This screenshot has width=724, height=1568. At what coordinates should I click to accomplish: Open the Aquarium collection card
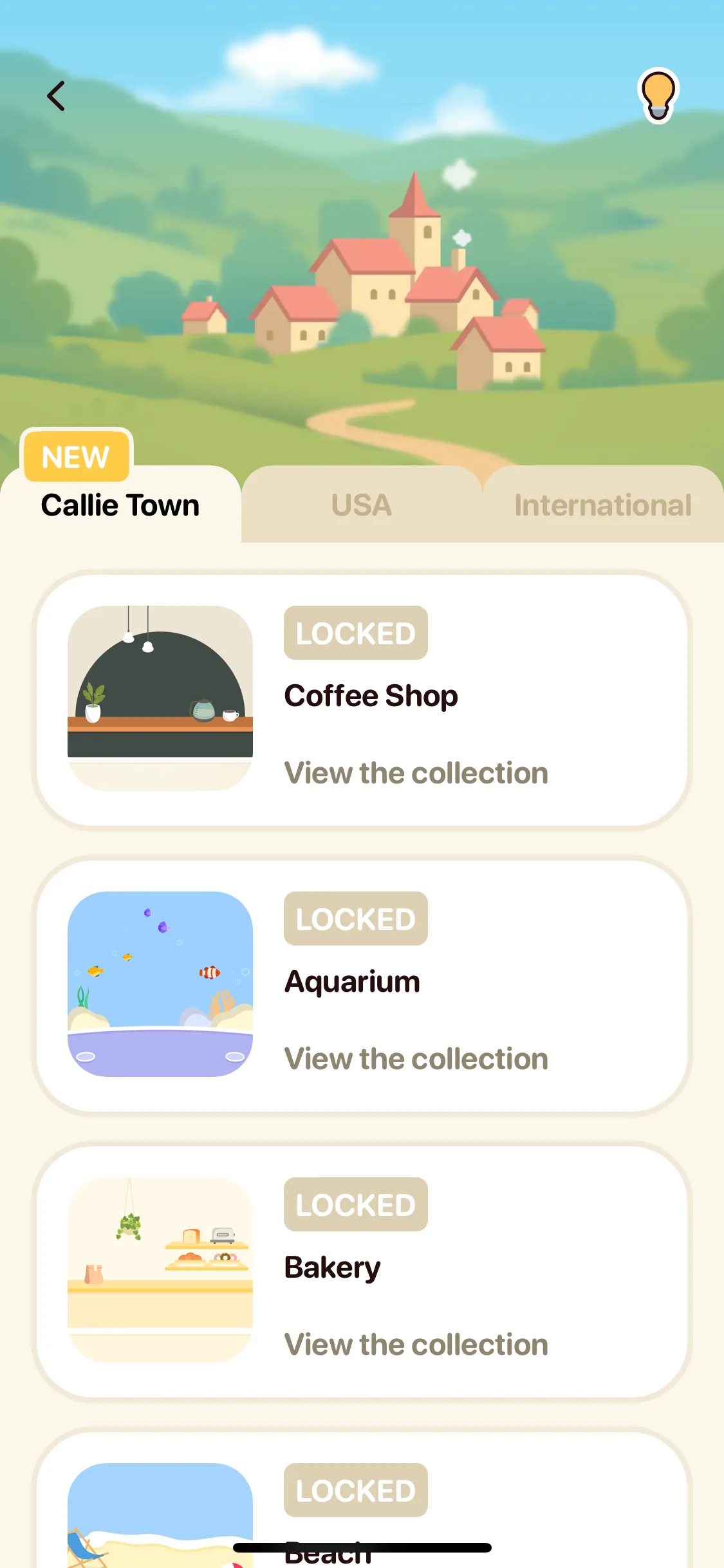[x=362, y=985]
